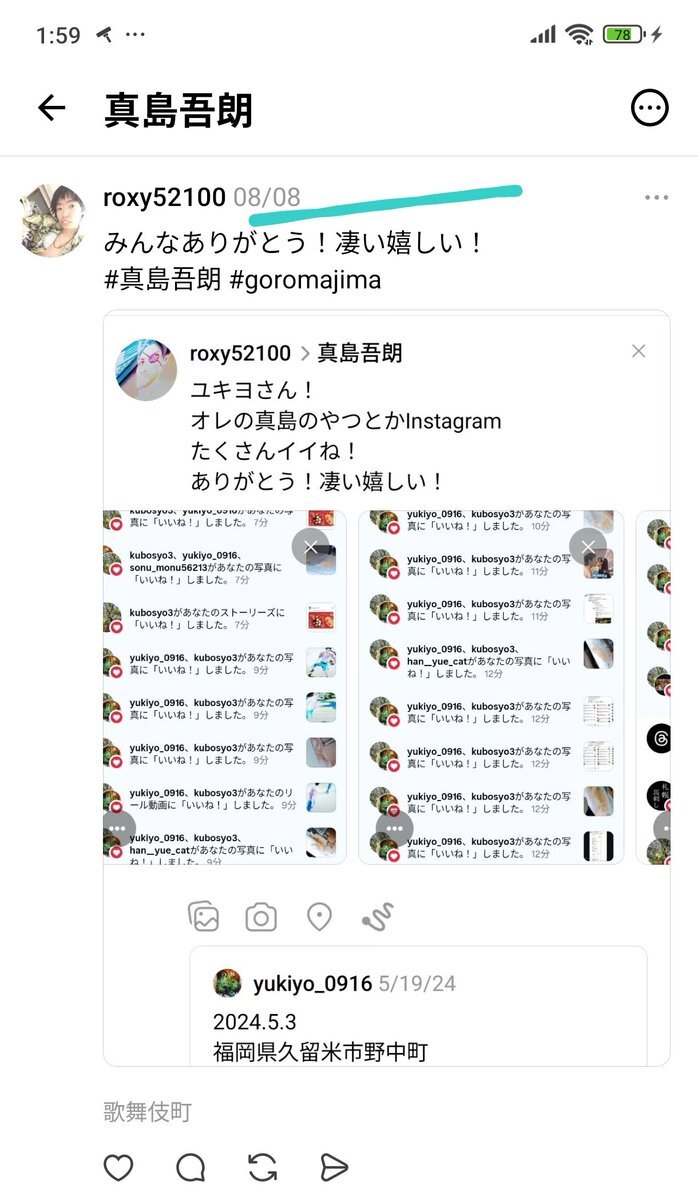Open the 歌舞伎町 location tag
Screen dimensions: 698x1200
[x=147, y=1111]
